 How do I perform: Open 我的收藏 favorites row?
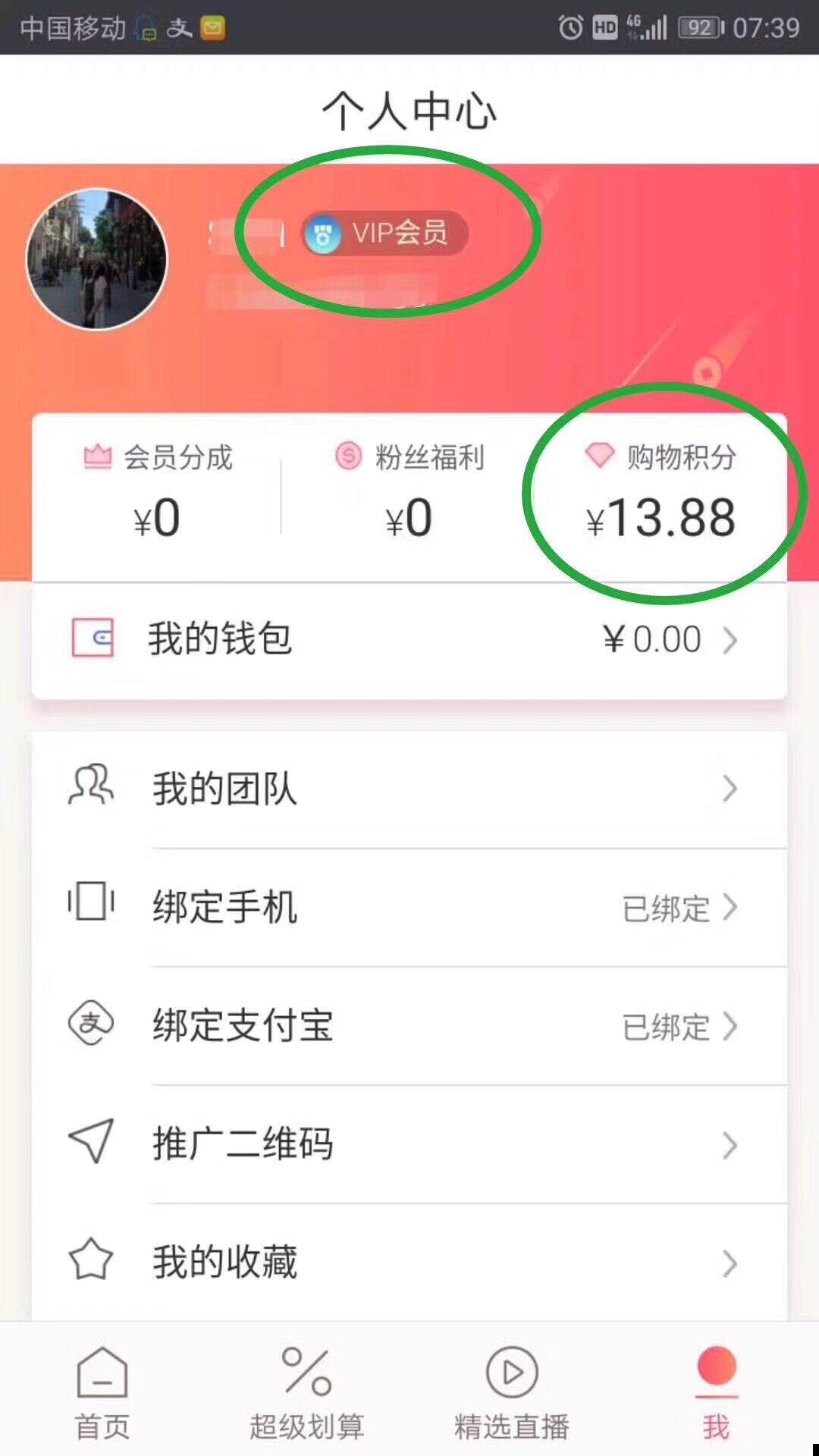point(409,1262)
